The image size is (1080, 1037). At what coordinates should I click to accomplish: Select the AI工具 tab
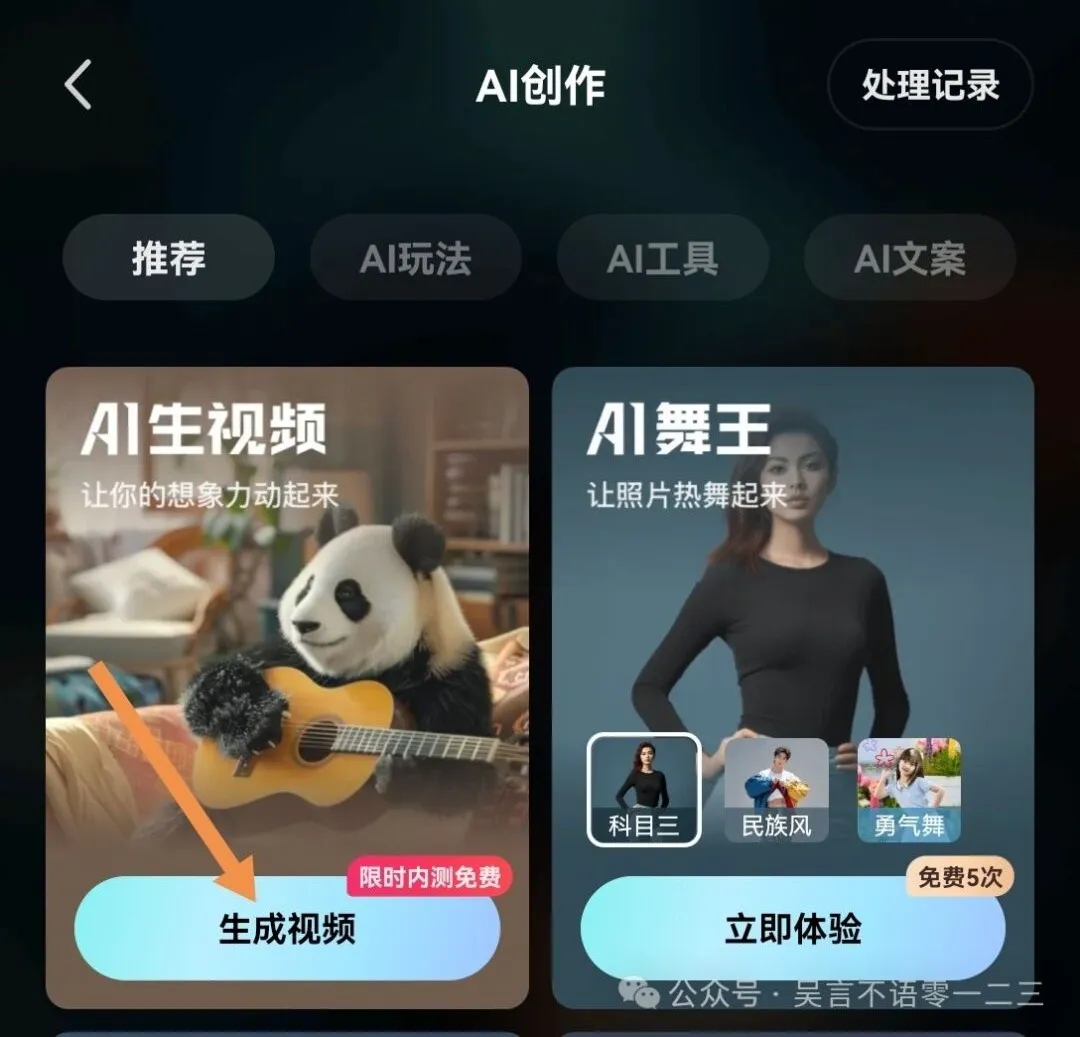[x=662, y=259]
